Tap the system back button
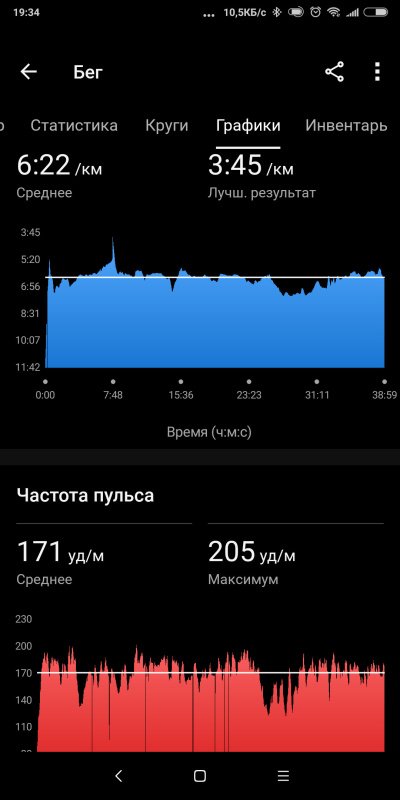 click(119, 776)
